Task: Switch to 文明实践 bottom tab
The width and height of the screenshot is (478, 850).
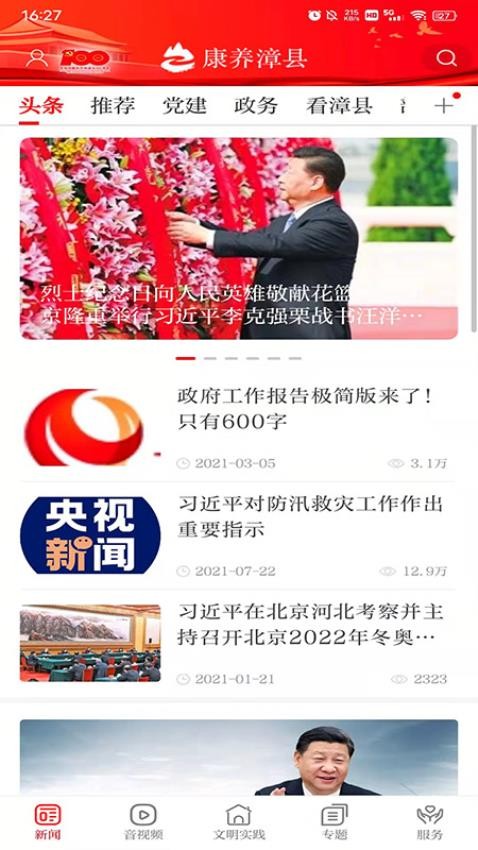Action: pyautogui.click(x=238, y=822)
